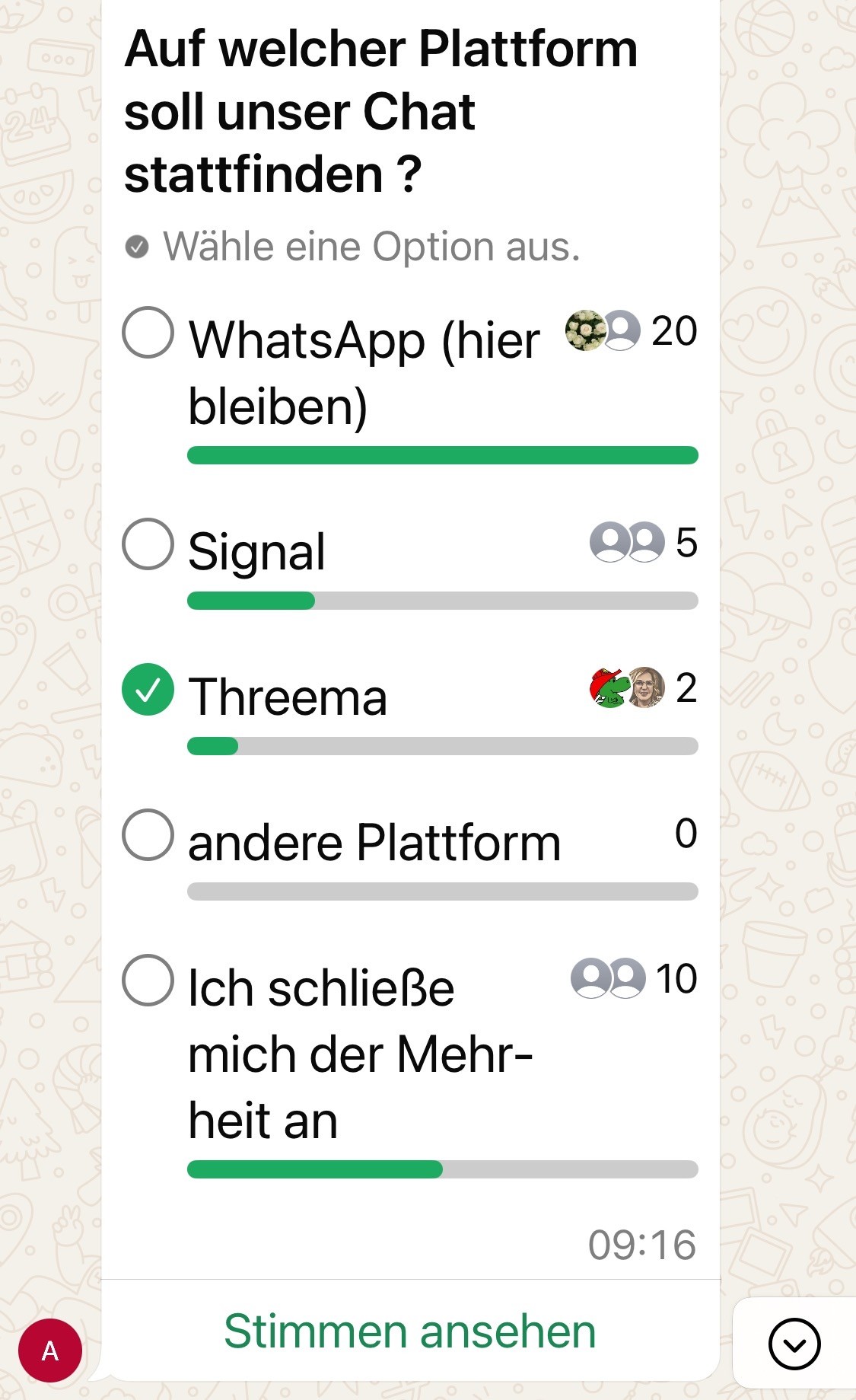Viewport: 856px width, 1400px height.
Task: Unselect the checked Threema option
Action: (x=148, y=690)
